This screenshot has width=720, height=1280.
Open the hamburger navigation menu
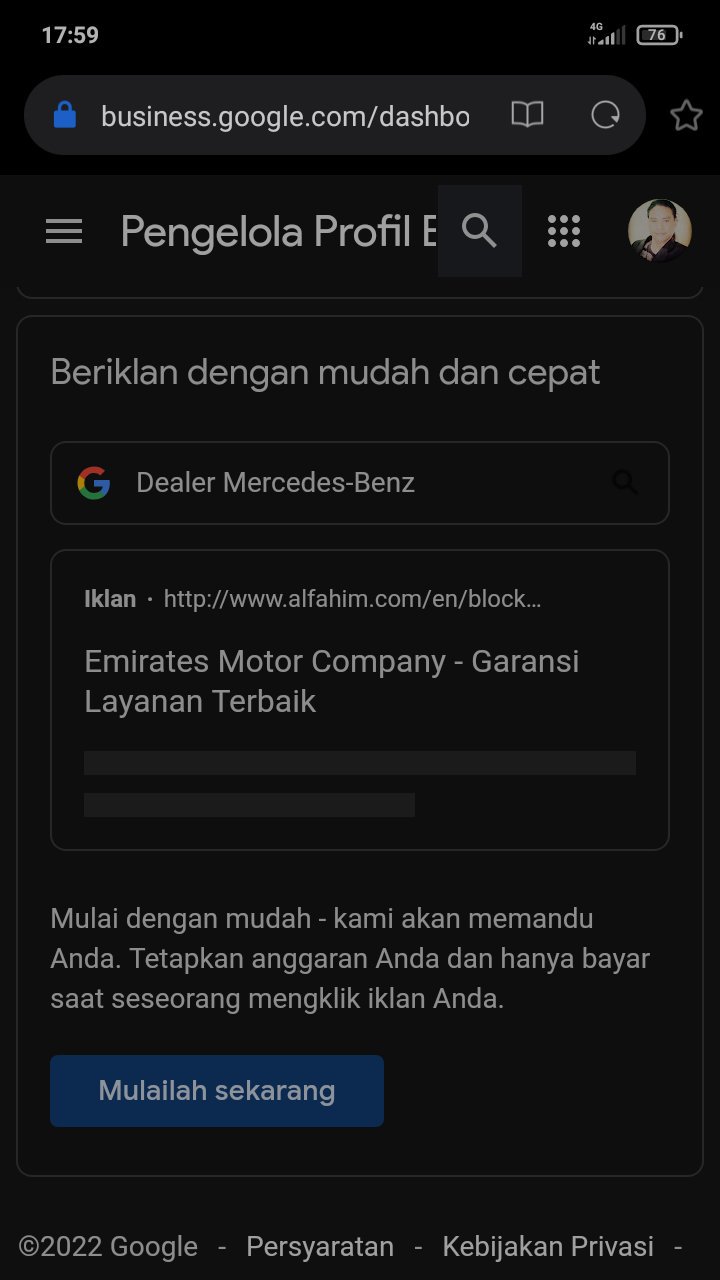click(x=64, y=232)
